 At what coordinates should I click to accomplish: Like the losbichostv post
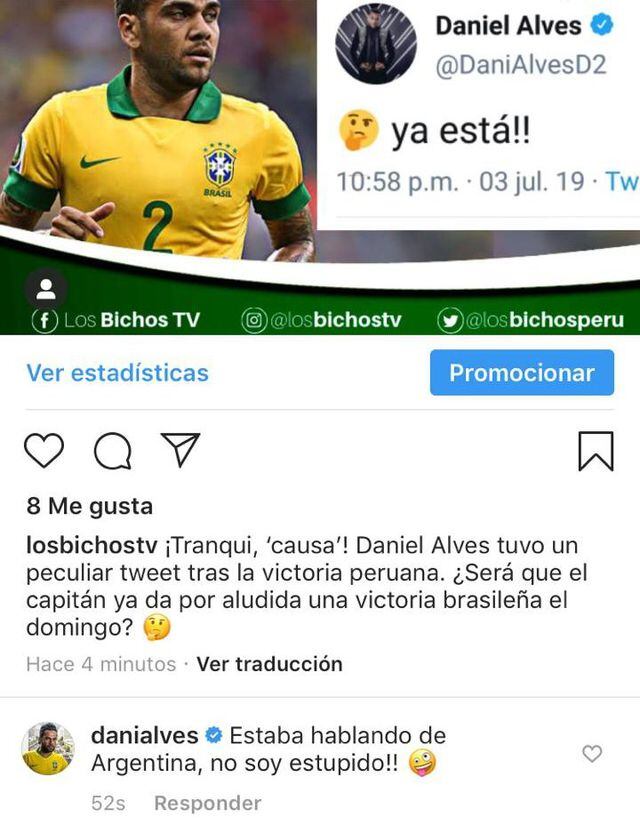click(44, 451)
